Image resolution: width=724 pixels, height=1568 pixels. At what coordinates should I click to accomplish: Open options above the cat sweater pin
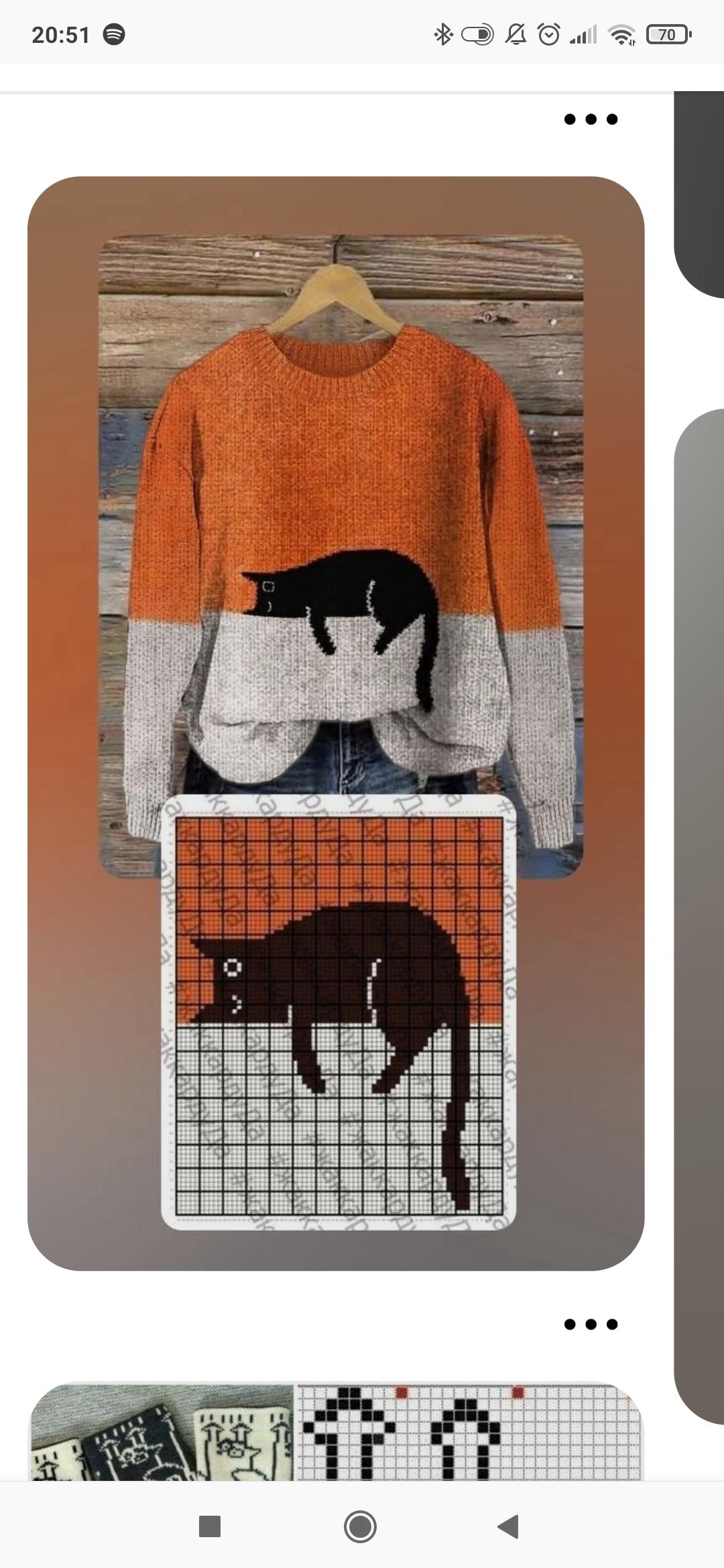pyautogui.click(x=591, y=120)
